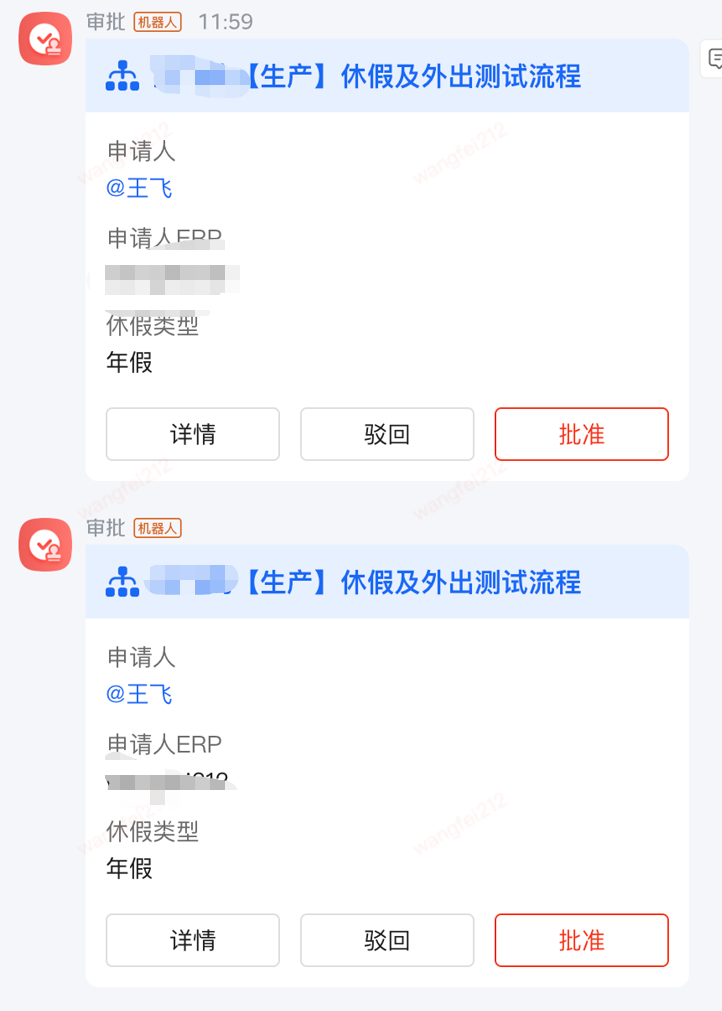Open 详情 on the second card

tap(192, 940)
